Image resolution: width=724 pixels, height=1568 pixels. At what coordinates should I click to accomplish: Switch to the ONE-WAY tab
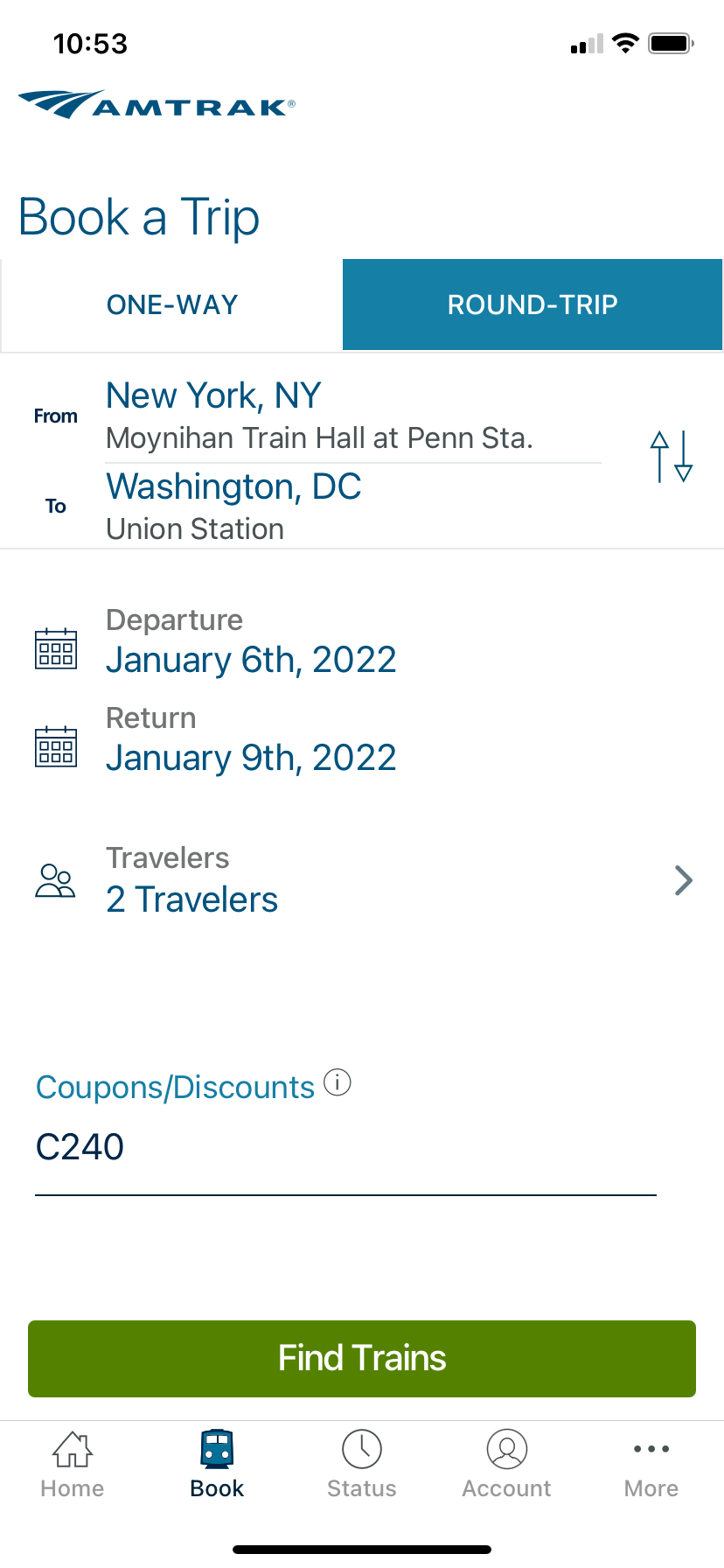pos(171,304)
